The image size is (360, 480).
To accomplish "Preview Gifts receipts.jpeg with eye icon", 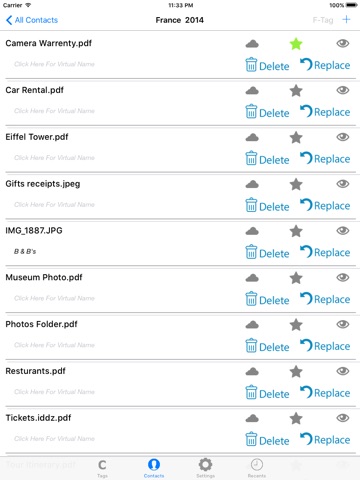I will 343,184.
